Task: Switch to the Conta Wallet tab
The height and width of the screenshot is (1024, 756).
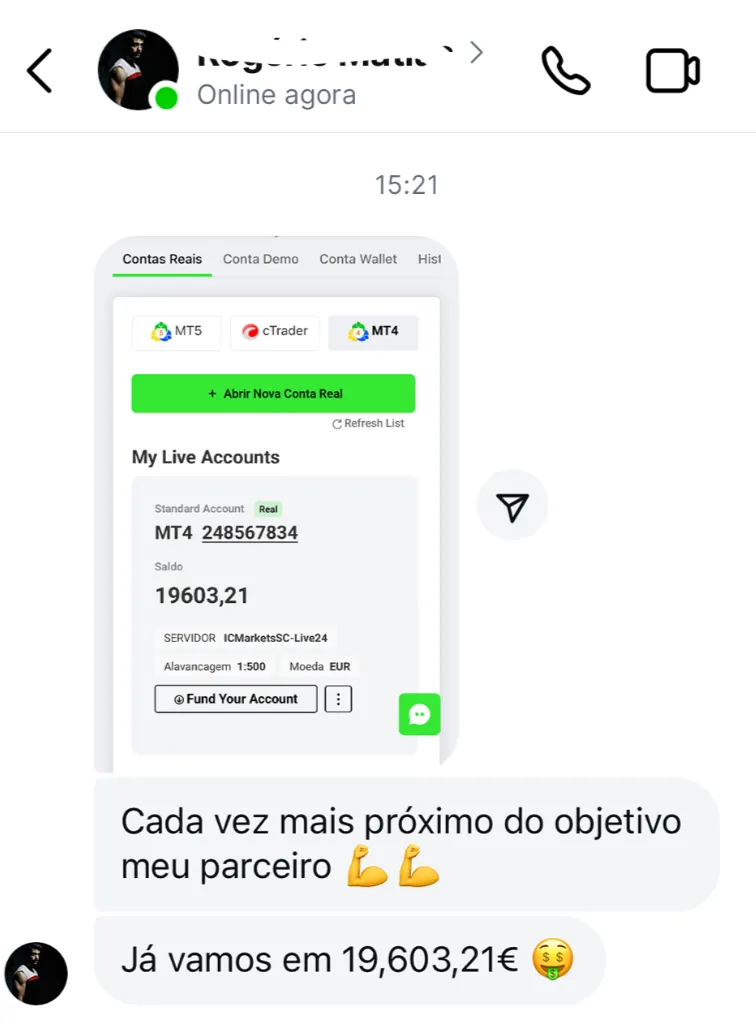Action: 357,259
